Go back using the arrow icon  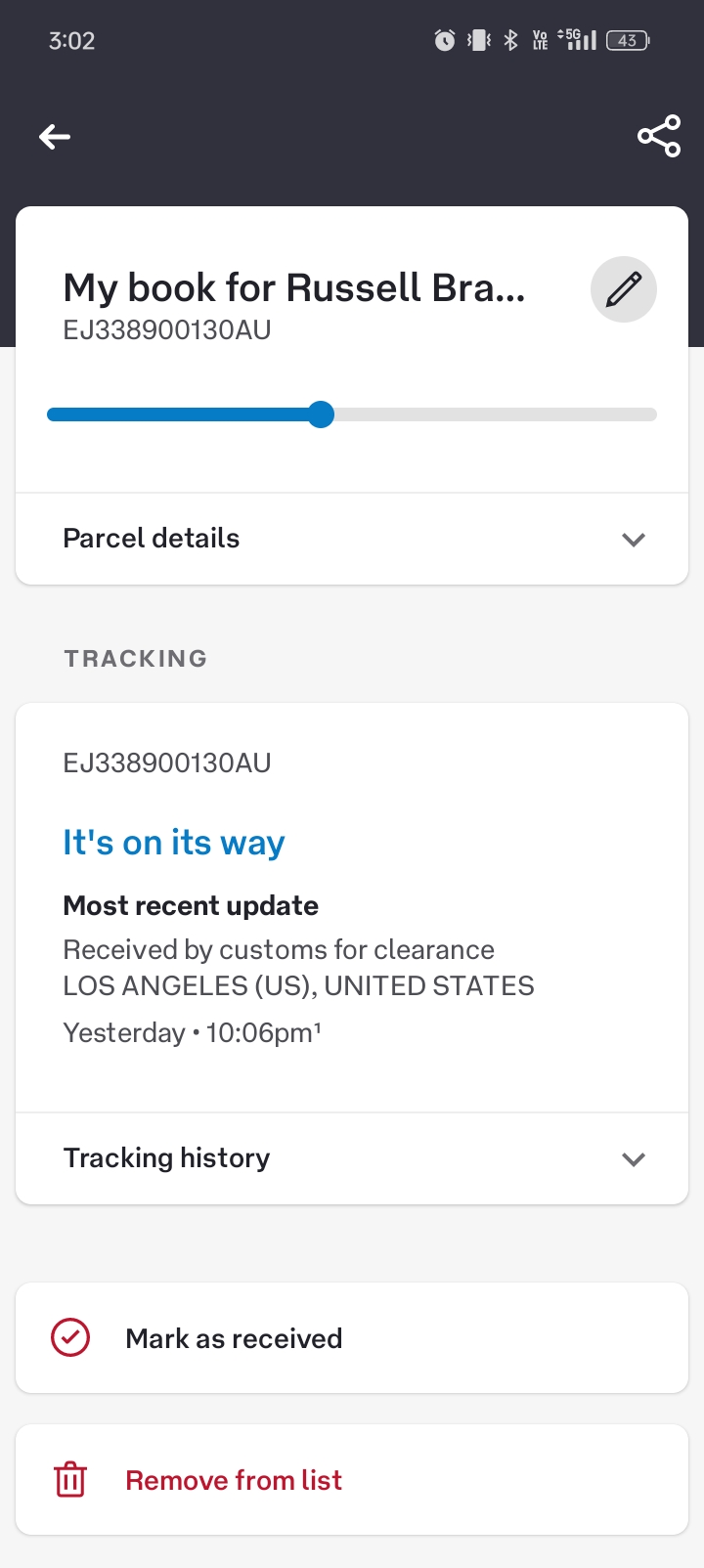(x=55, y=137)
